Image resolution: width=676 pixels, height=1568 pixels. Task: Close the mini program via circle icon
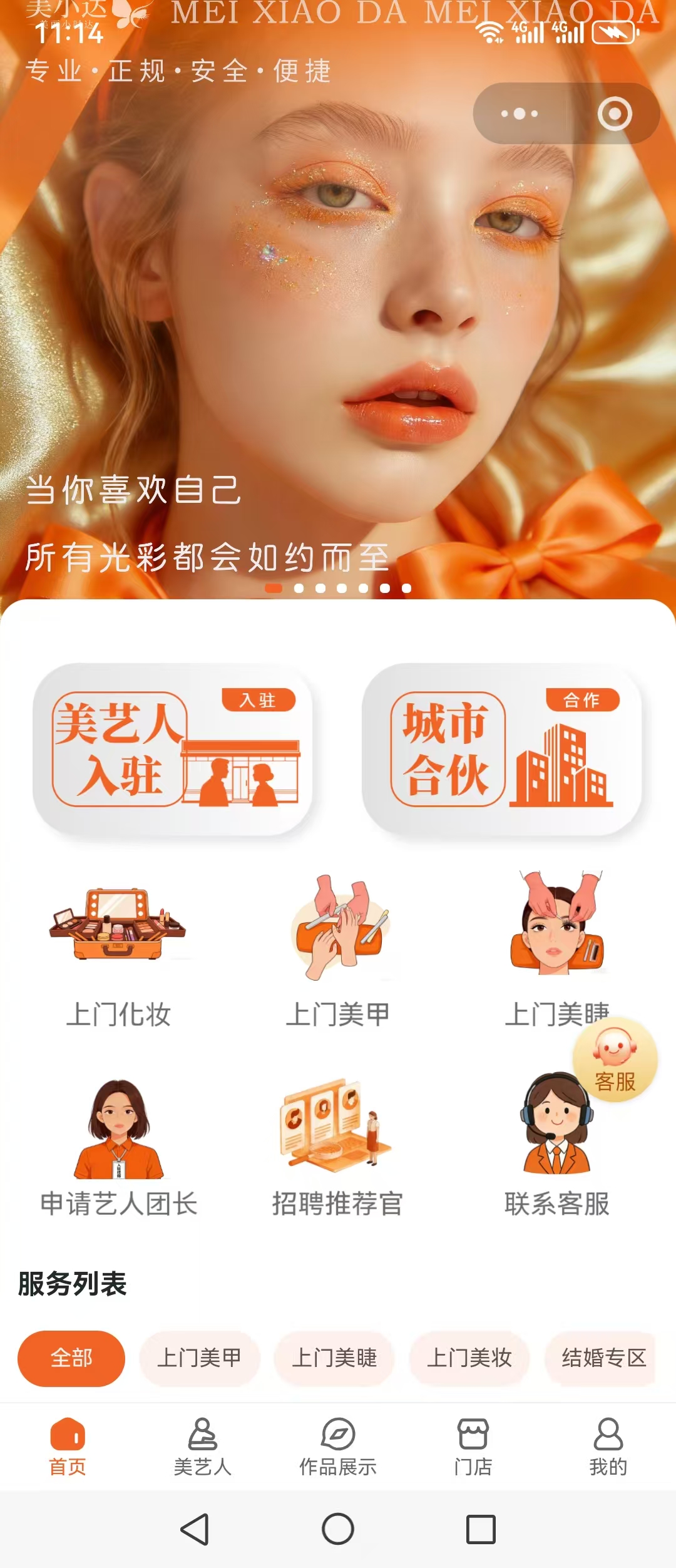(614, 114)
